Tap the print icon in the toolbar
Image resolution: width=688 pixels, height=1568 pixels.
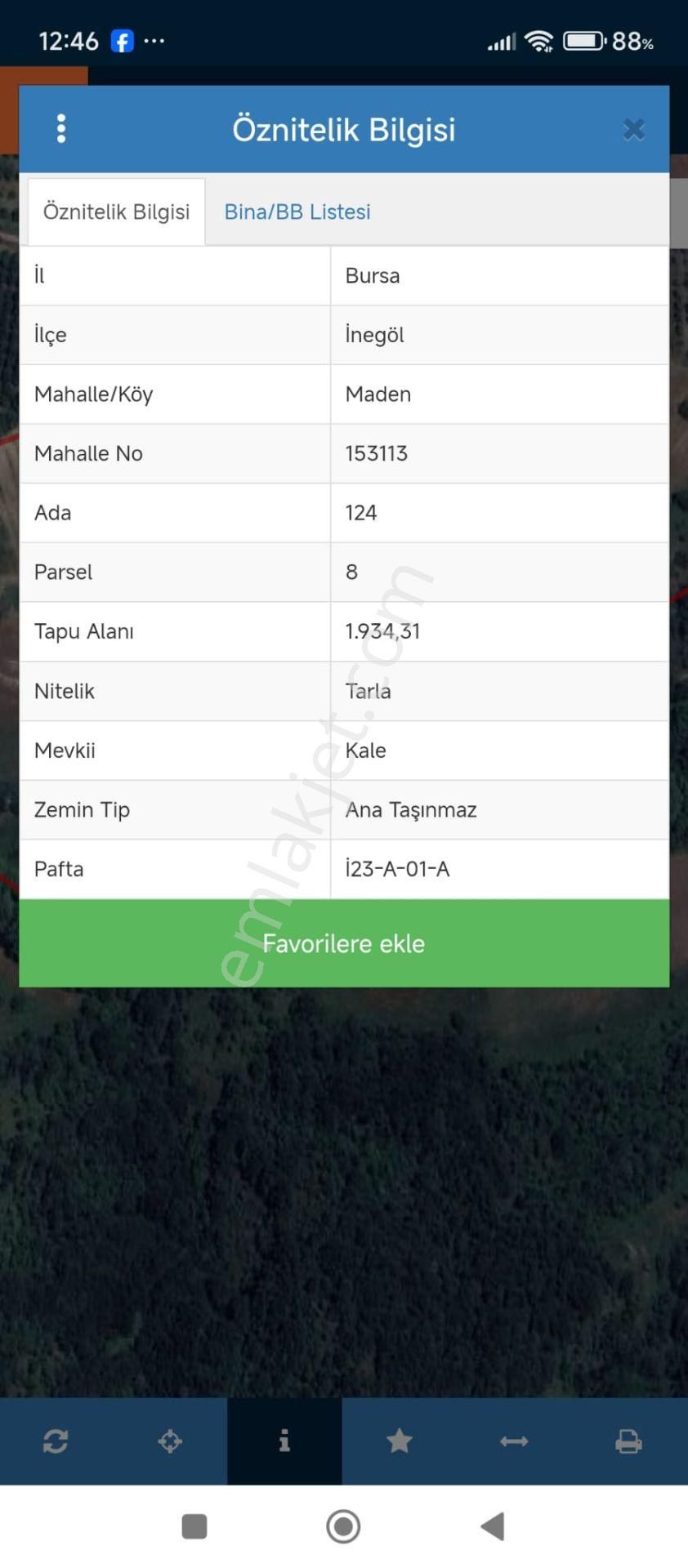(x=628, y=1441)
